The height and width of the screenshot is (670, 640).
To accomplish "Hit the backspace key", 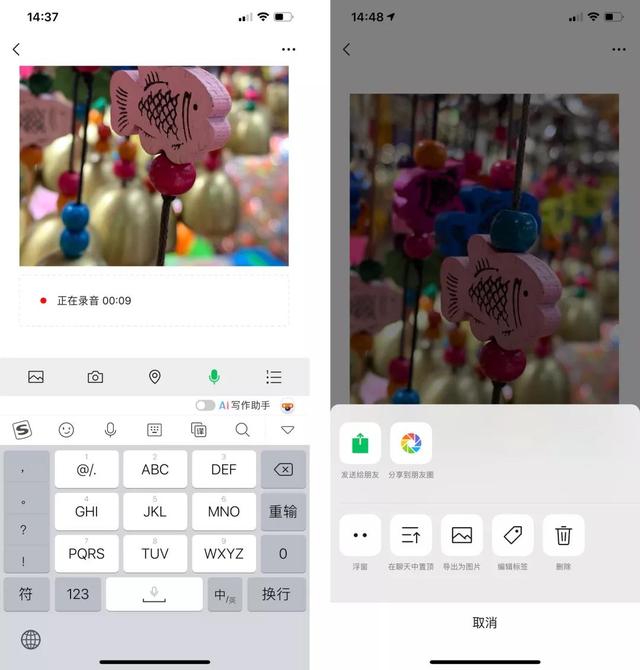I will pos(283,469).
